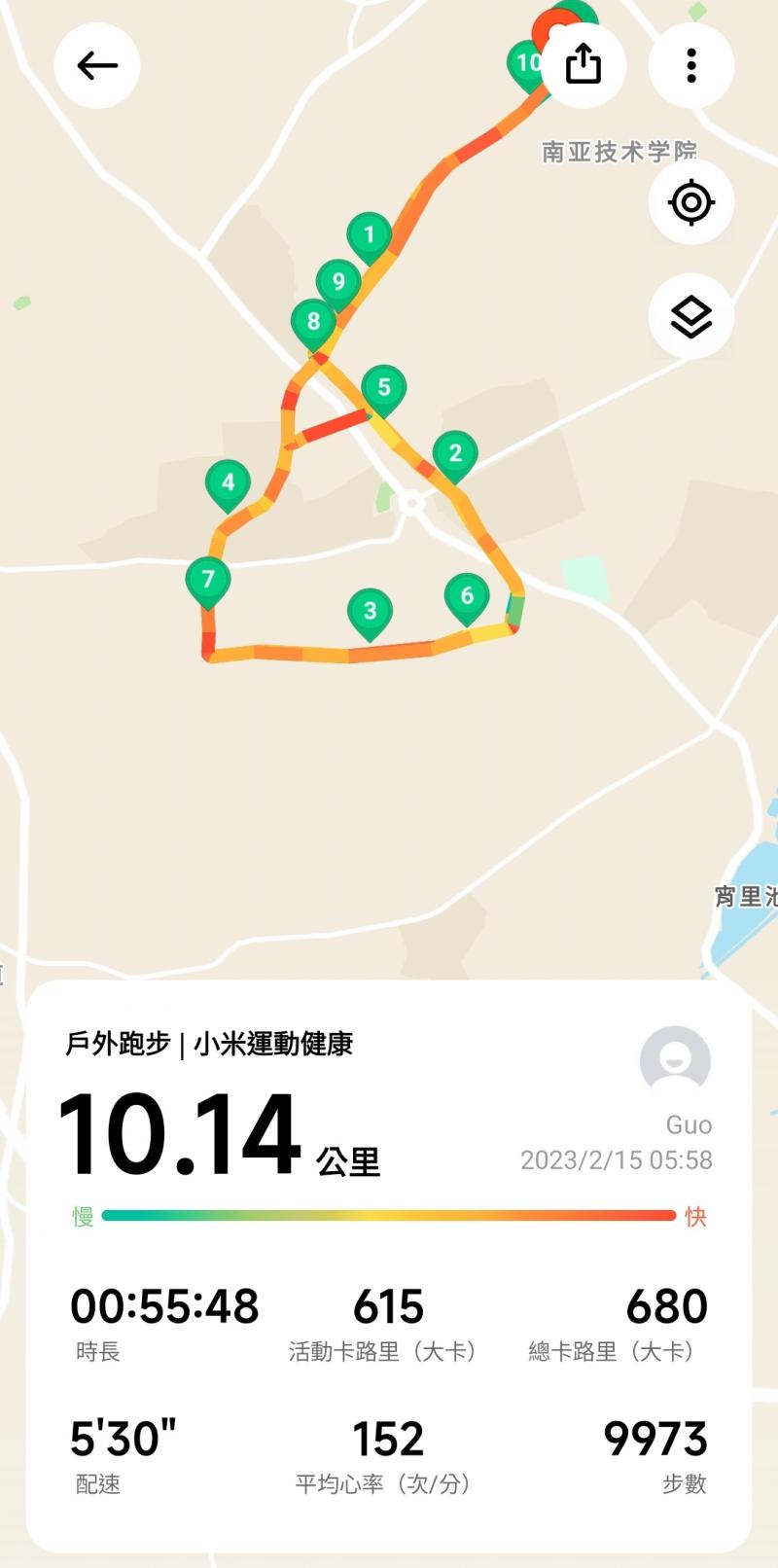Viewport: 778px width, 1568px height.
Task: Share this running workout record
Action: tap(583, 65)
